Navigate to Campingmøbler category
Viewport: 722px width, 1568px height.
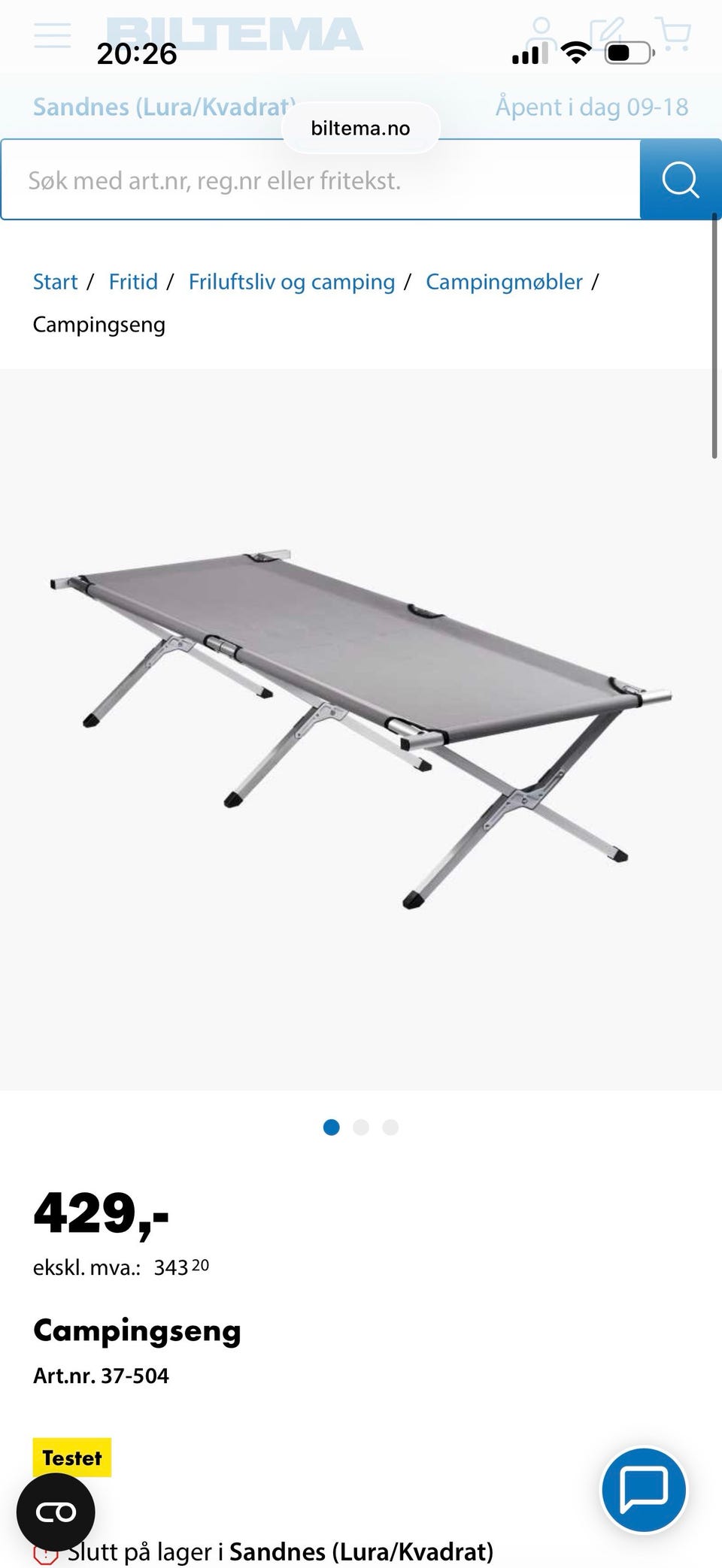tap(504, 282)
